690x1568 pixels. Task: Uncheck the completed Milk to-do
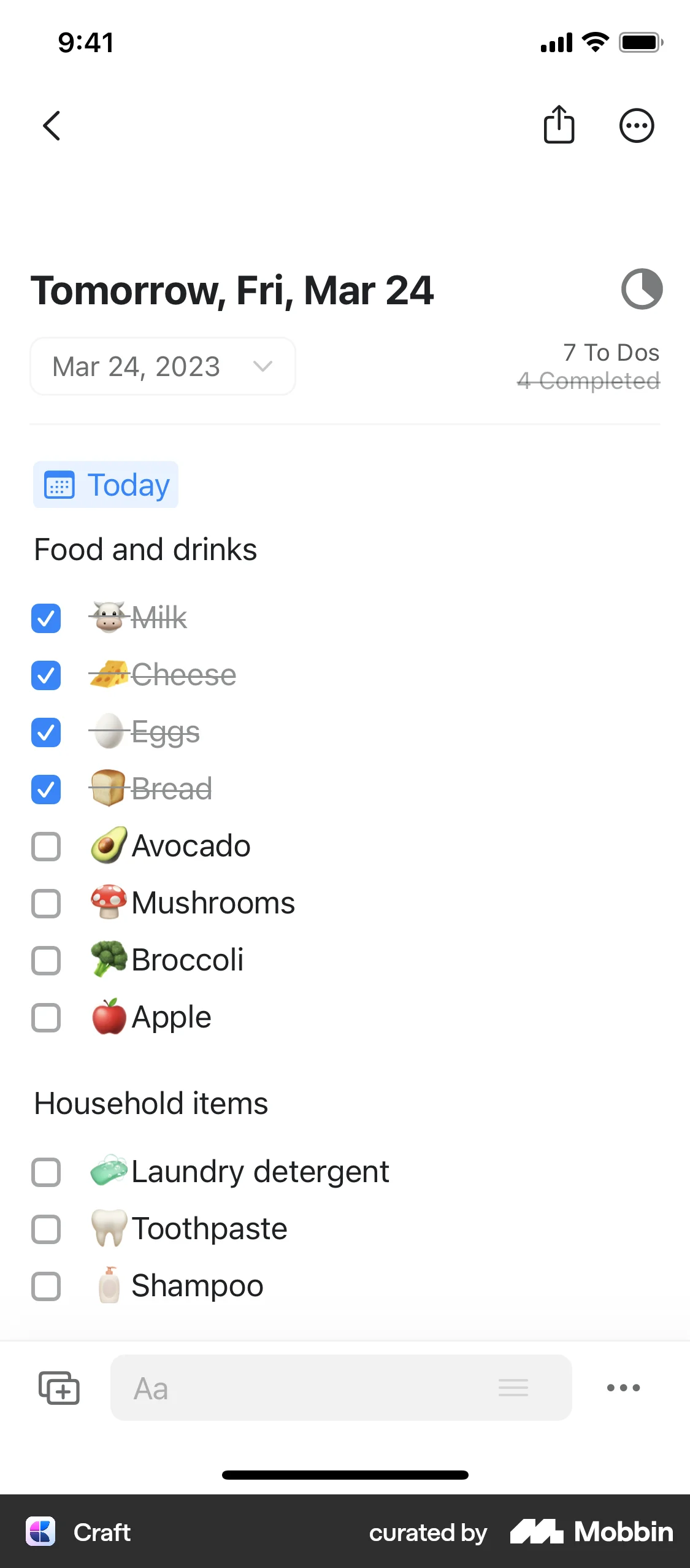tap(46, 619)
